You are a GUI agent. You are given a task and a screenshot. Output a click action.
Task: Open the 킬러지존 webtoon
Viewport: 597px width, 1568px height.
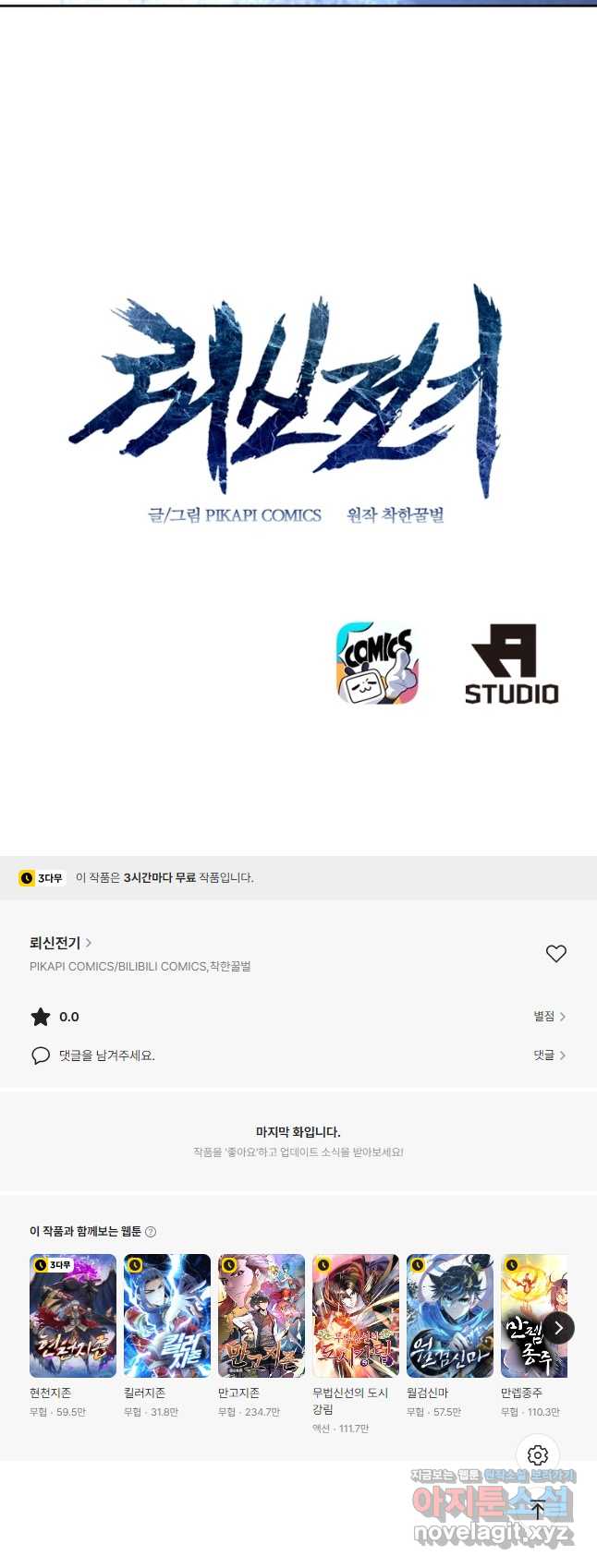point(167,1316)
